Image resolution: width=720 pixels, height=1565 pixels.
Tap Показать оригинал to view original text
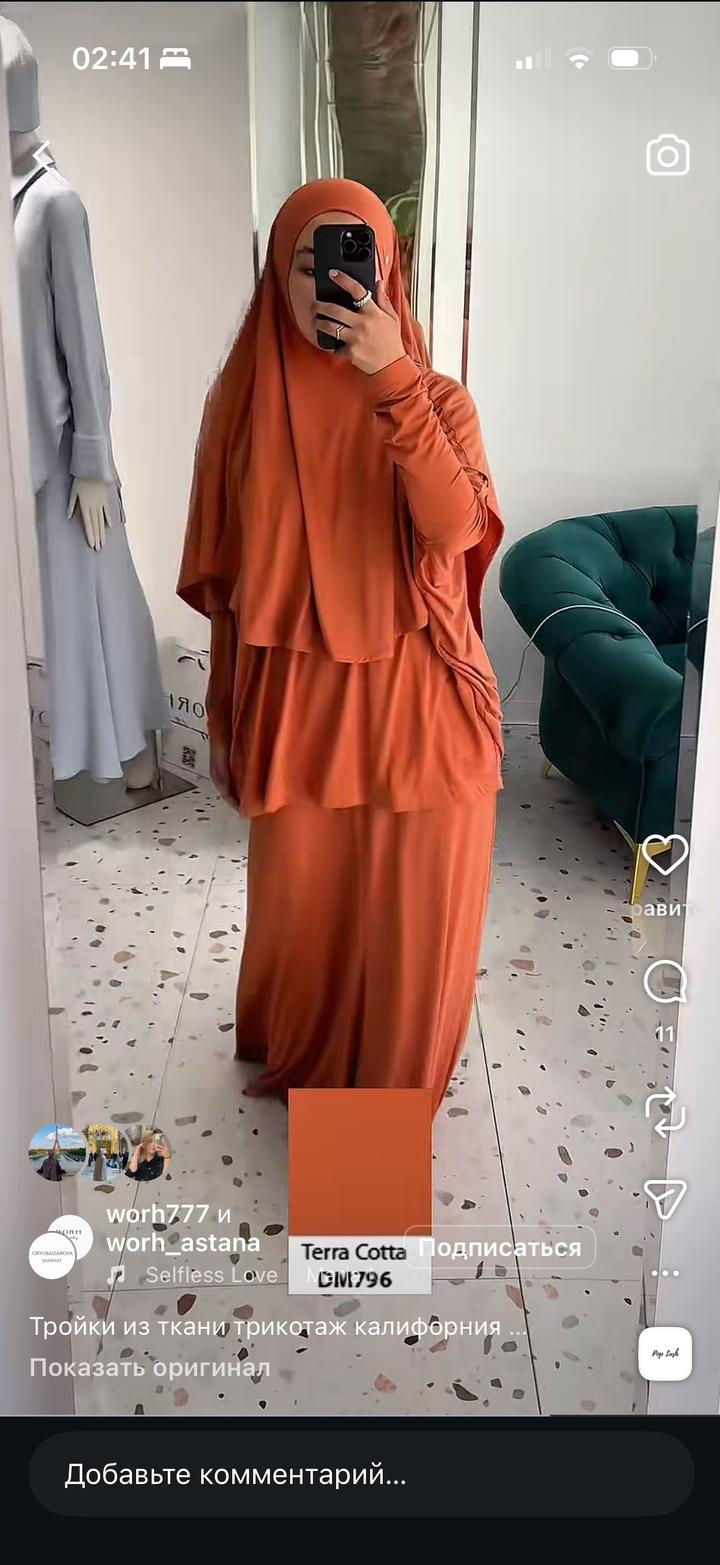pos(149,1367)
